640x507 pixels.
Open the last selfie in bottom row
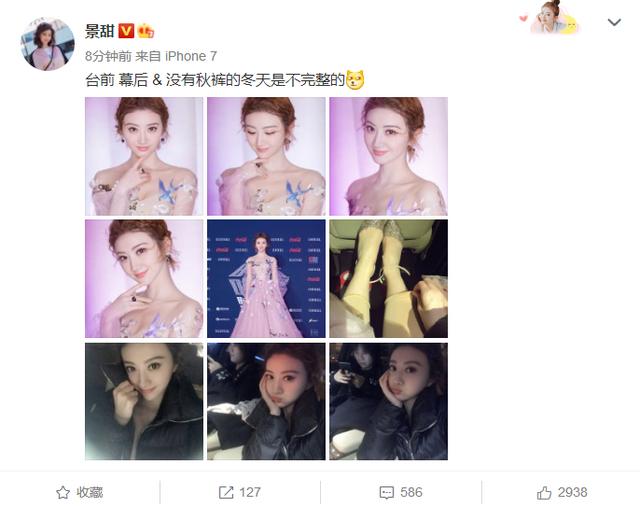pyautogui.click(x=388, y=401)
